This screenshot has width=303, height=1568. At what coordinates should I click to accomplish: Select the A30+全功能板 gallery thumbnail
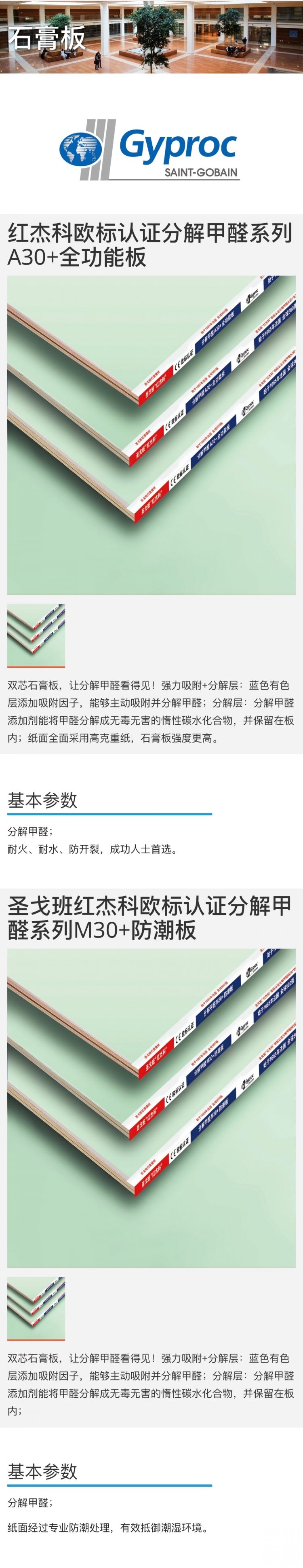click(36, 634)
